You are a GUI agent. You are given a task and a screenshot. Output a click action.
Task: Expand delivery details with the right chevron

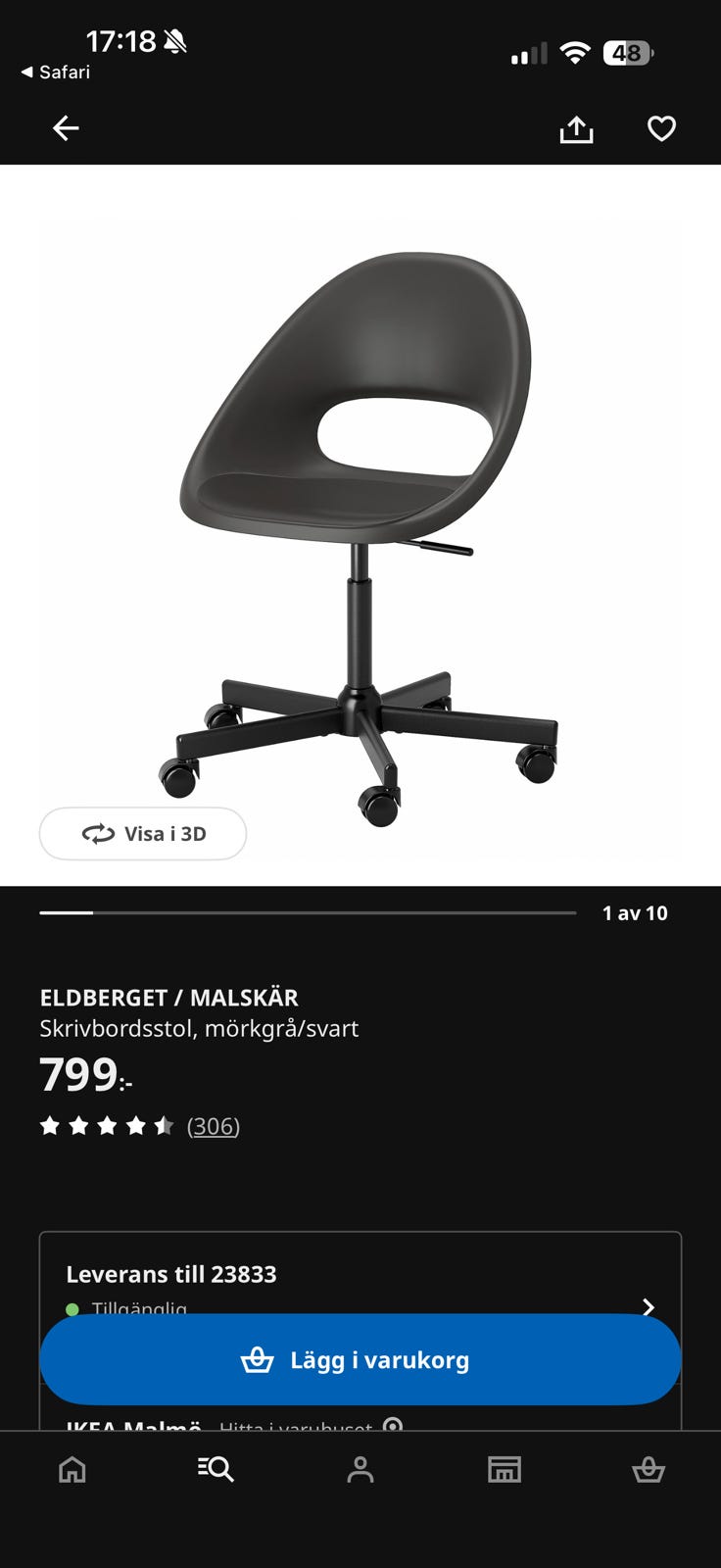pyautogui.click(x=648, y=1307)
